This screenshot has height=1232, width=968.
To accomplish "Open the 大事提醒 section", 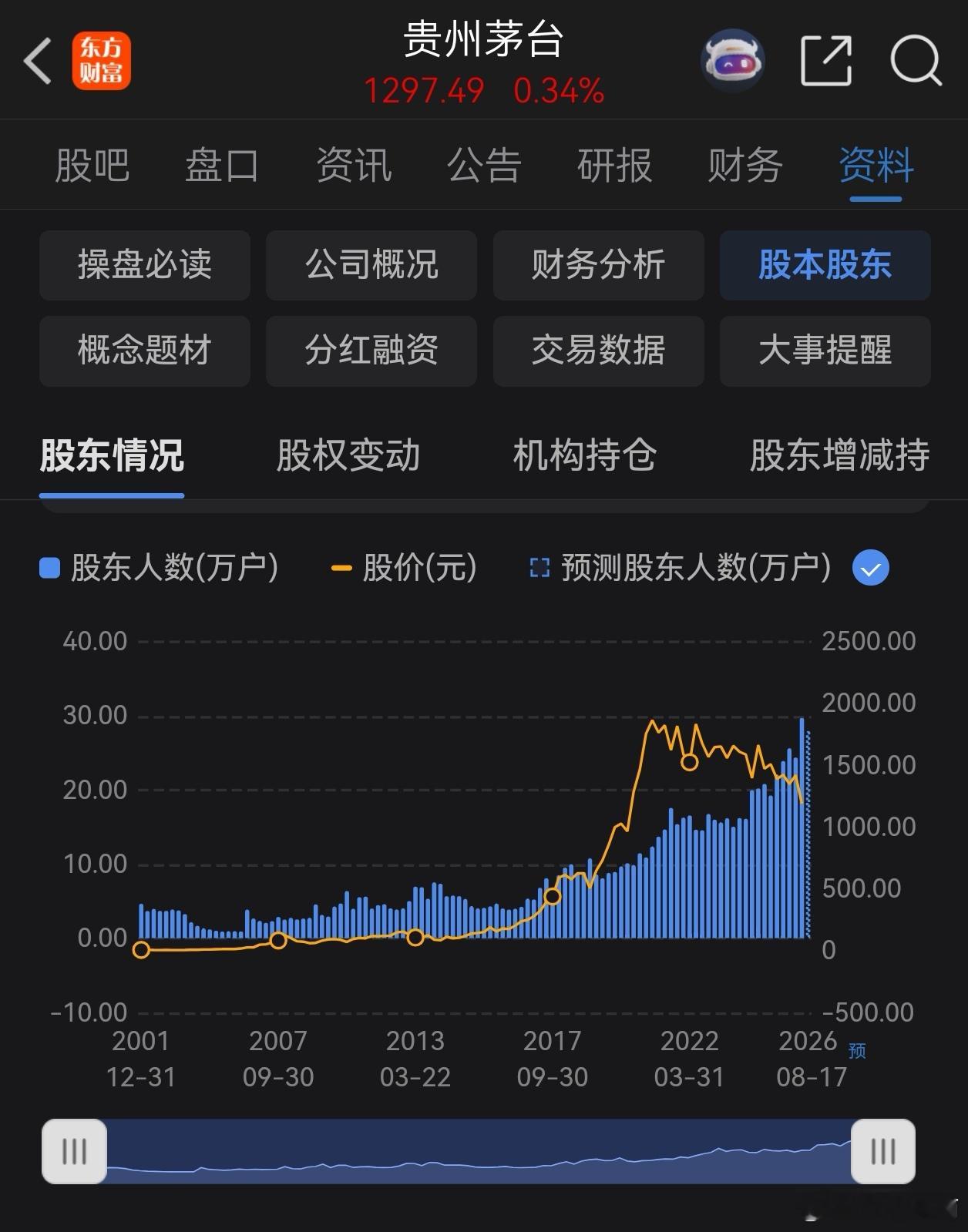I will click(825, 351).
